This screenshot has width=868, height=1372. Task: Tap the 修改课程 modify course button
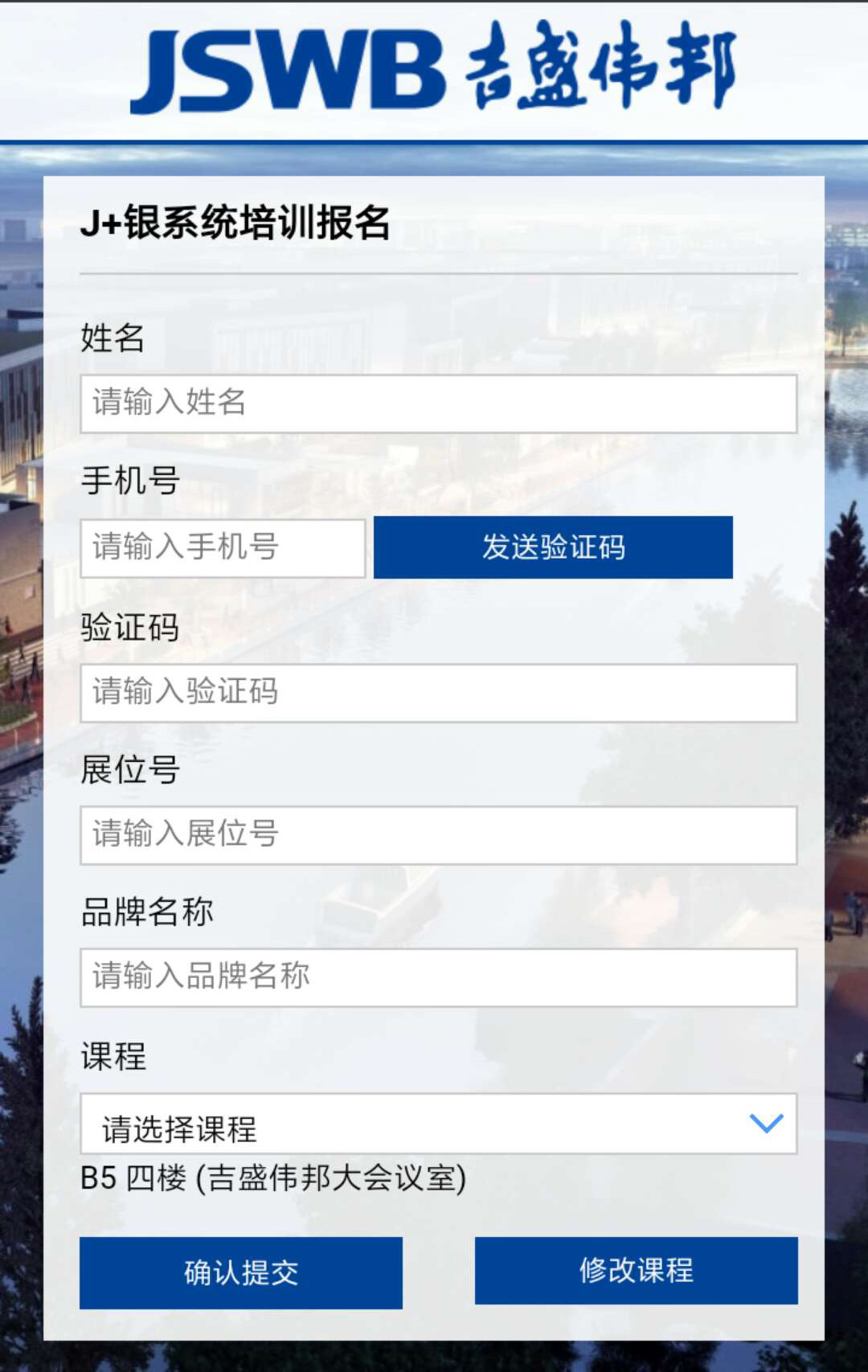[636, 1271]
